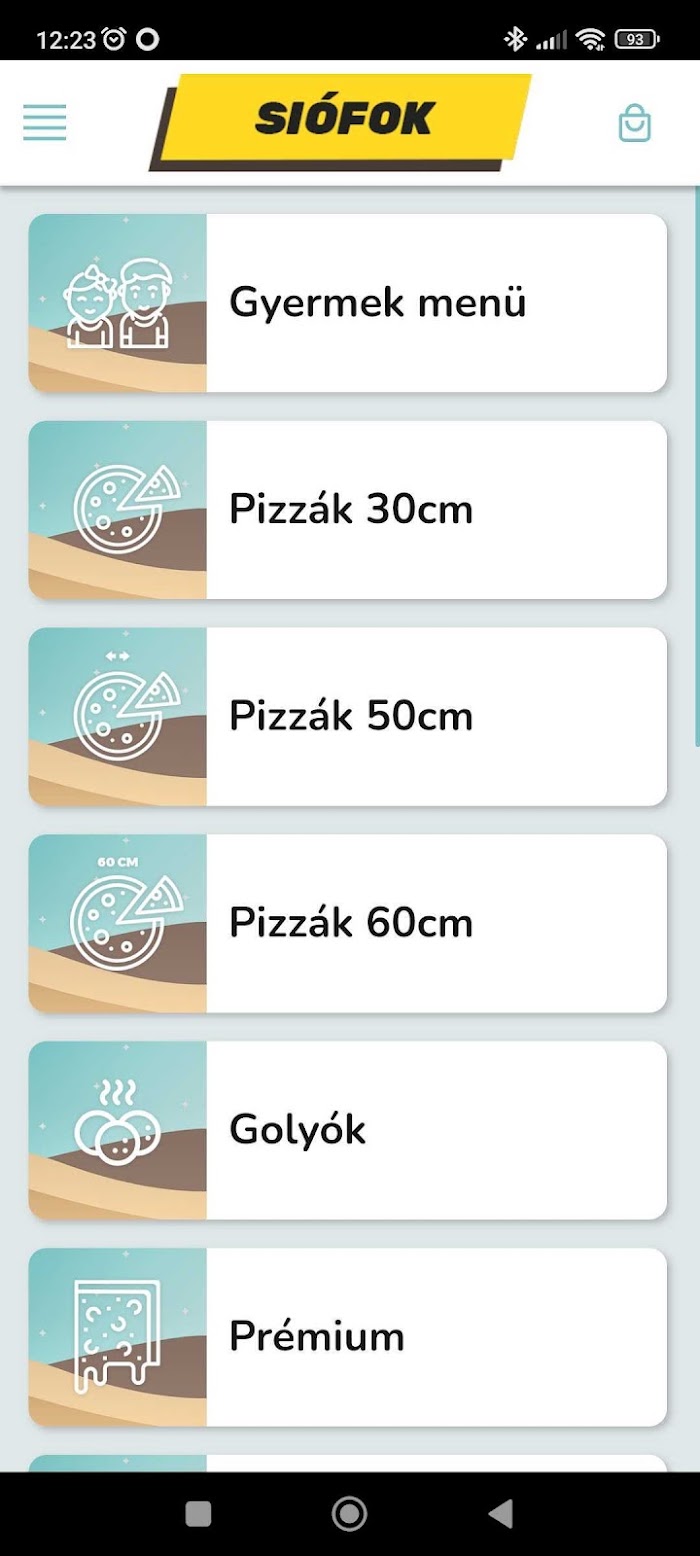Go to the system home screen
Image resolution: width=700 pixels, height=1556 pixels.
349,1514
